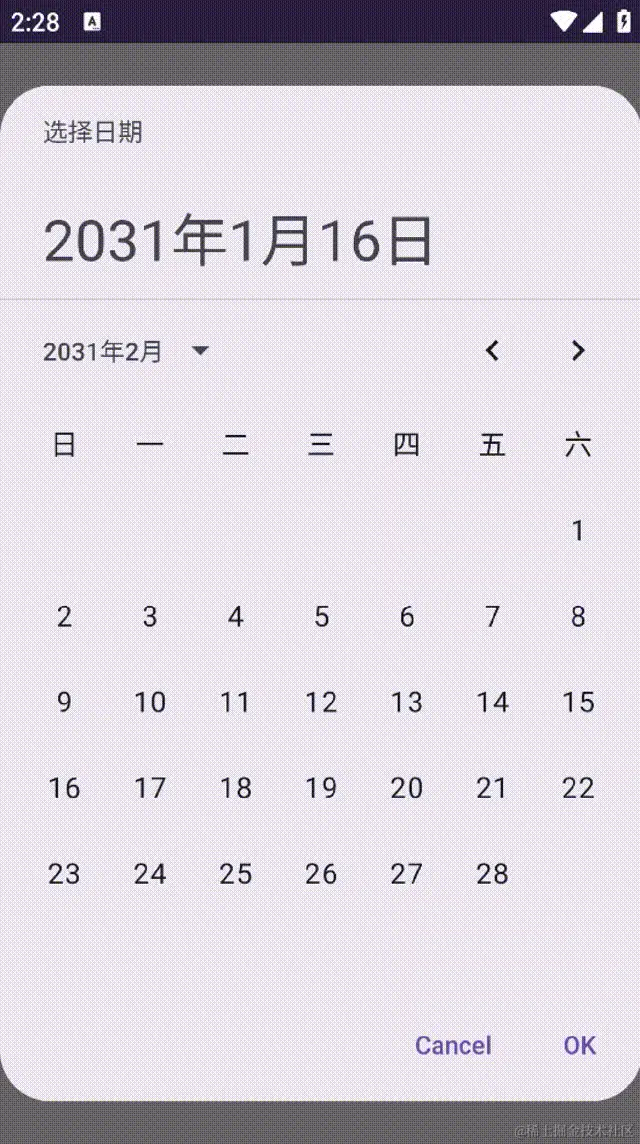640x1144 pixels.
Task: Confirm the date with OK
Action: [x=579, y=1045]
